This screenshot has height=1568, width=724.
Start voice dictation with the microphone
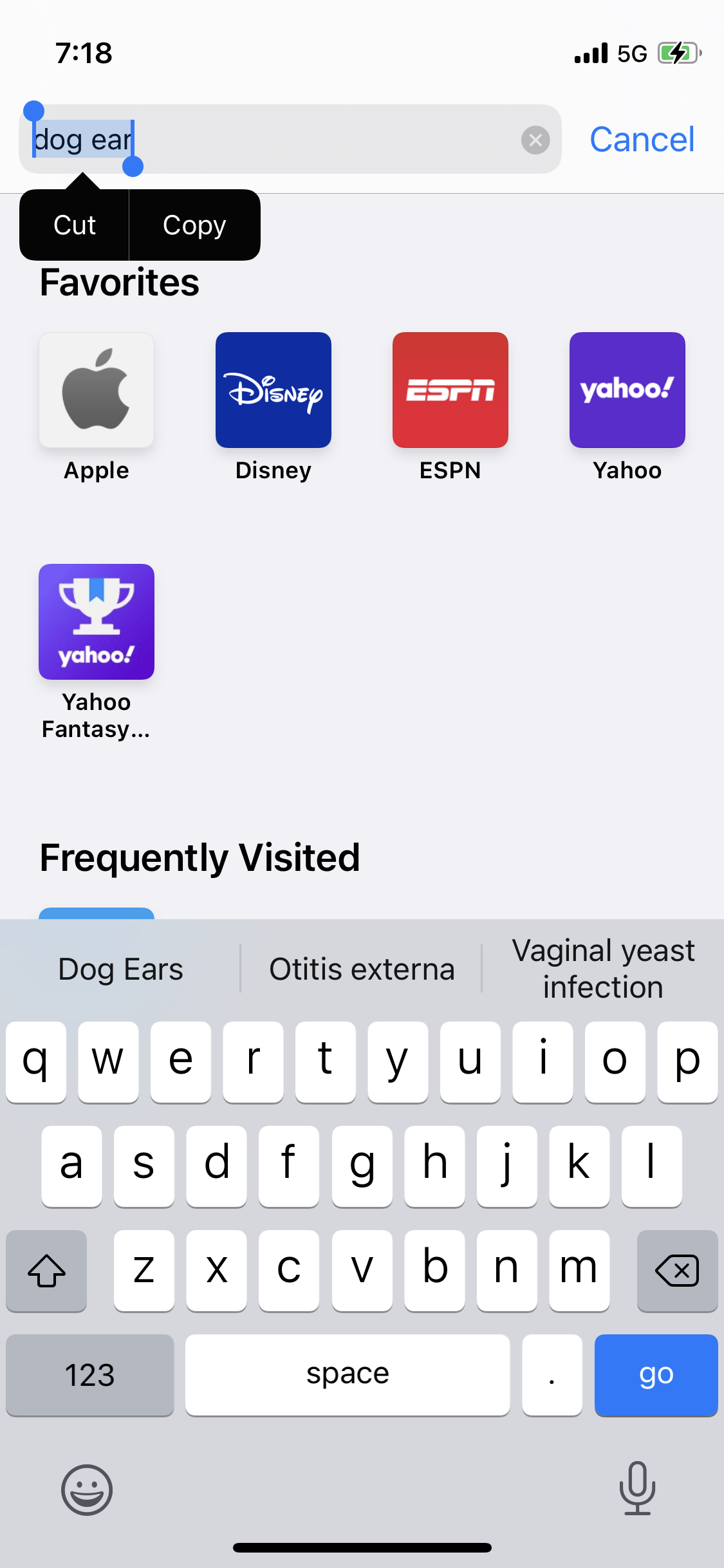click(x=637, y=1488)
